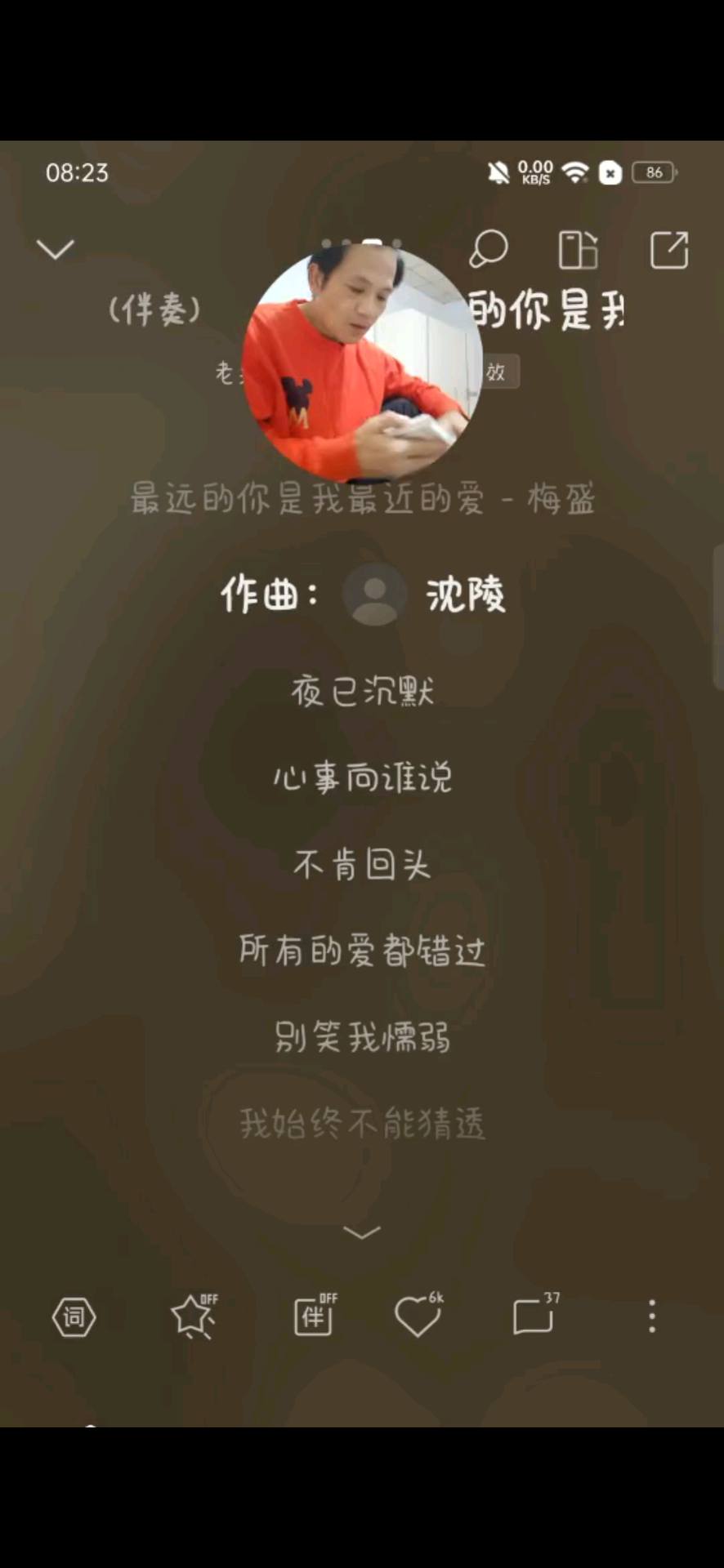This screenshot has width=724, height=1568.
Task: Toggle the star effect that shows OFF
Action: pos(193,1316)
